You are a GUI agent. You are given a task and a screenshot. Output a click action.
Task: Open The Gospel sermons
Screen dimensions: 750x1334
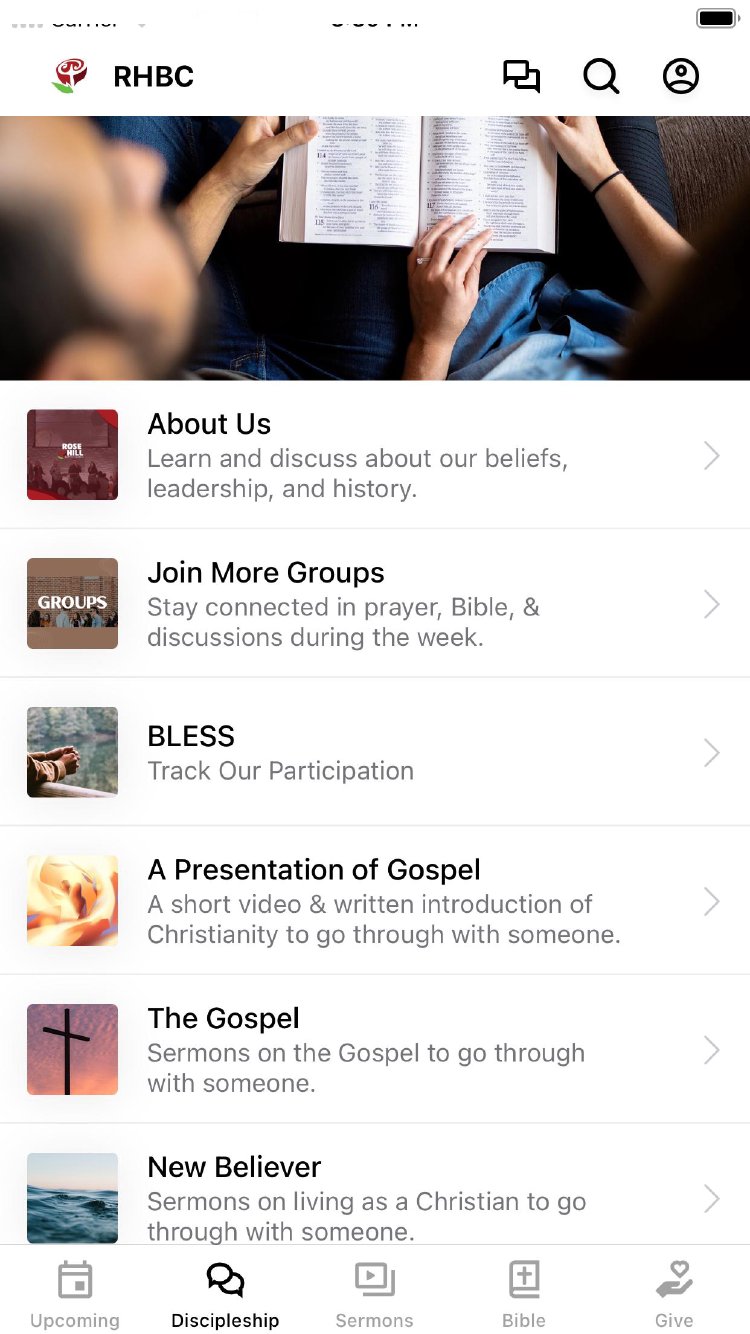[x=375, y=1049]
